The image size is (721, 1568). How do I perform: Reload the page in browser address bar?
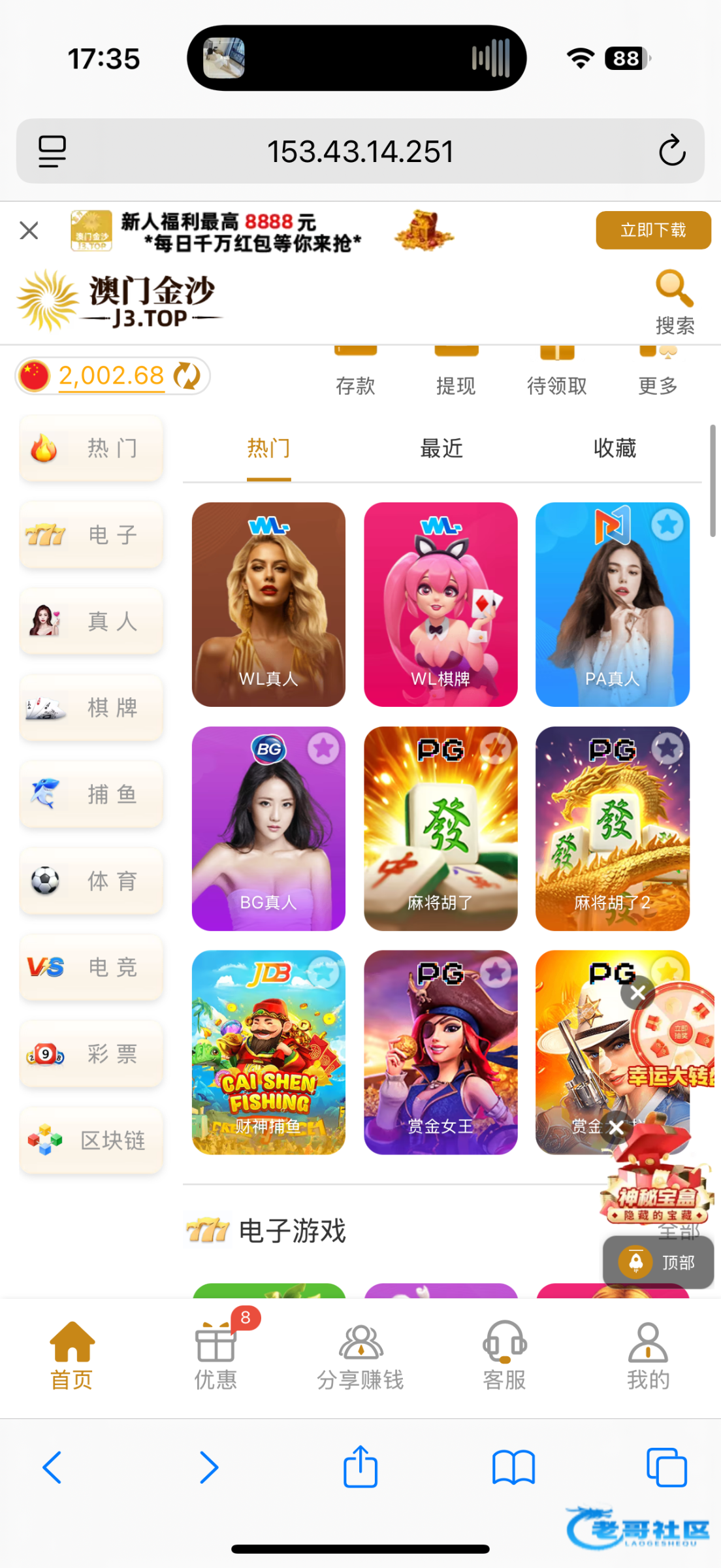coord(671,152)
